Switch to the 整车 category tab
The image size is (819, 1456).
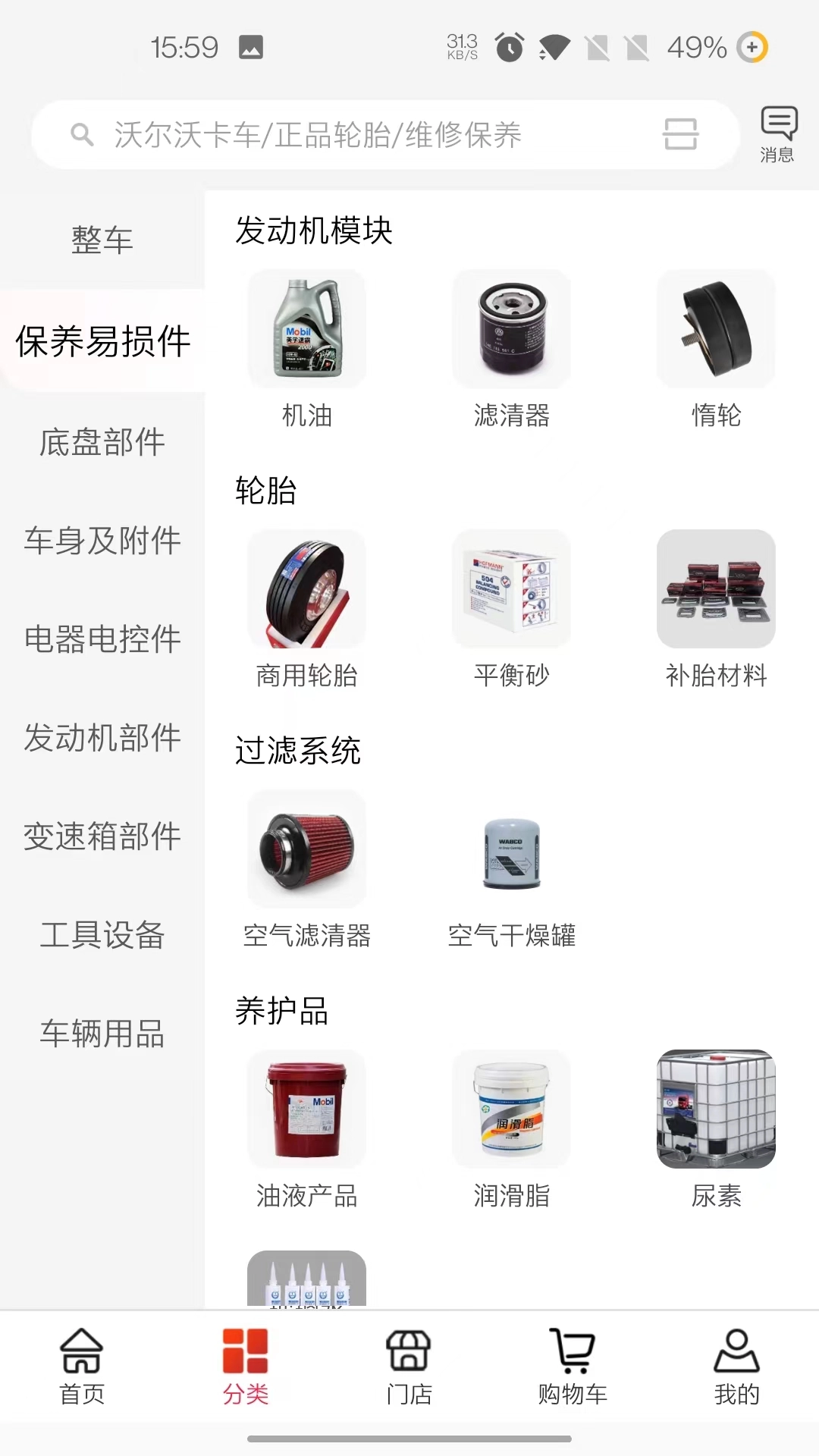click(102, 241)
